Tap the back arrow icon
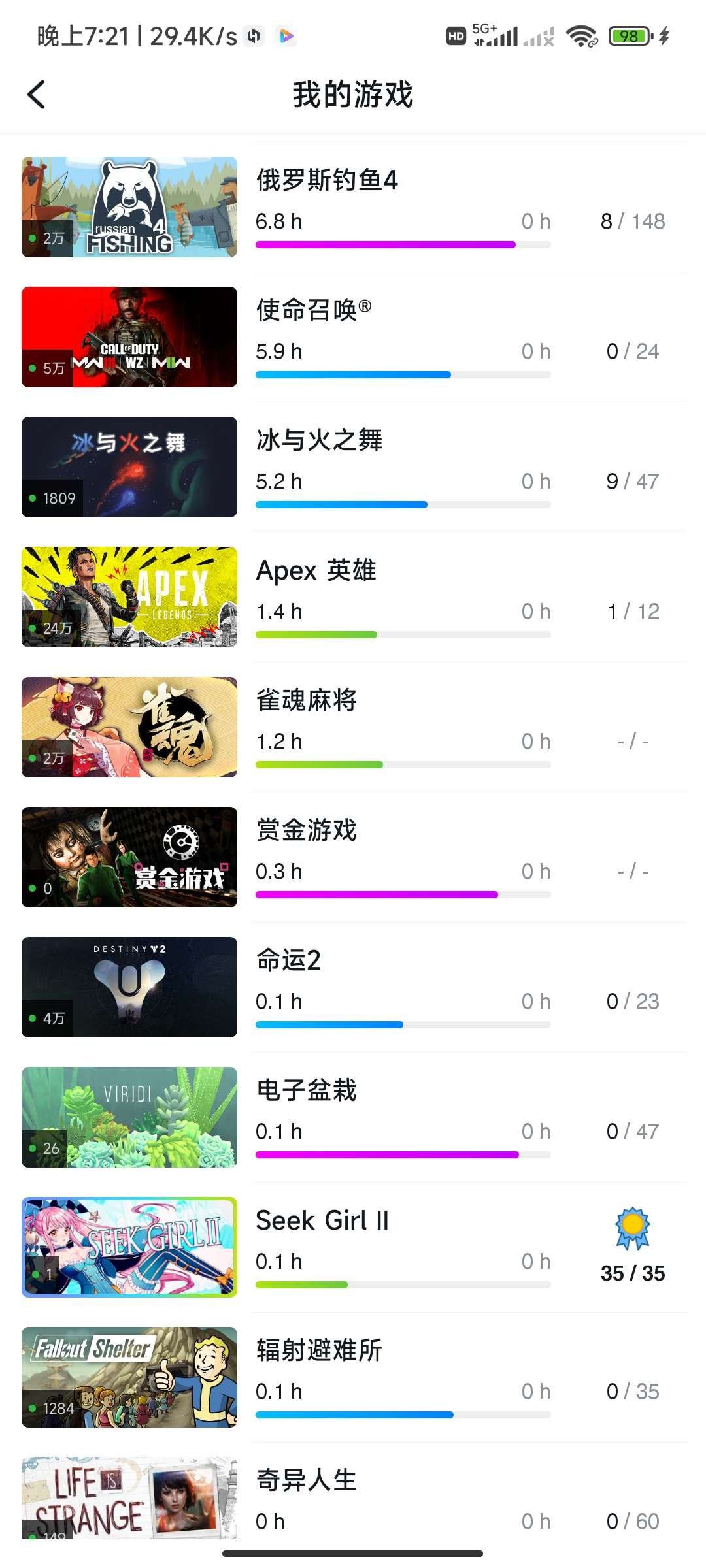The image size is (706, 1568). tap(37, 93)
